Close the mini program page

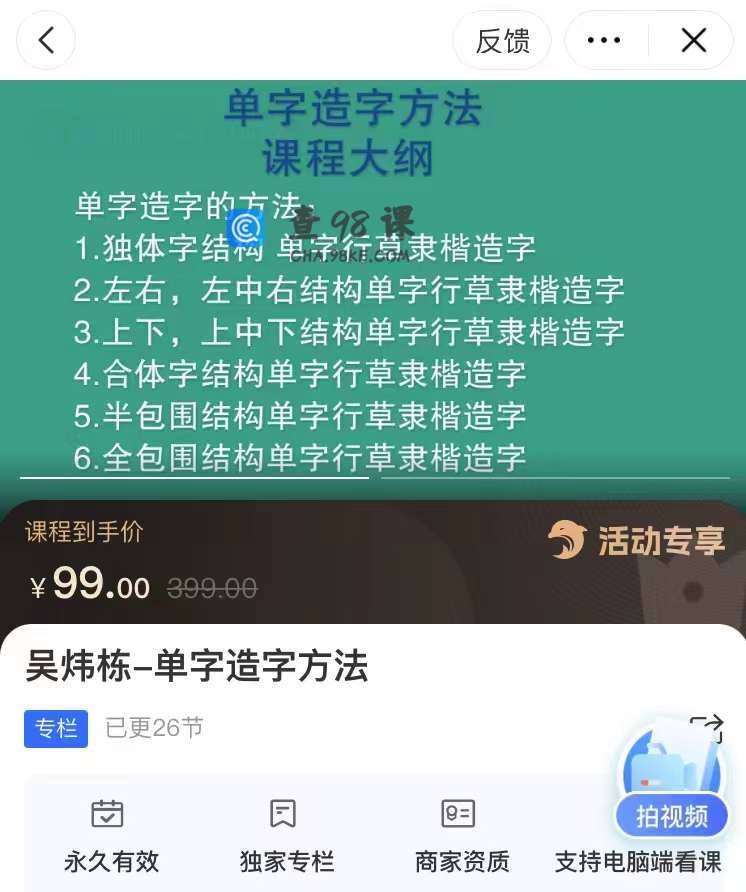[693, 41]
